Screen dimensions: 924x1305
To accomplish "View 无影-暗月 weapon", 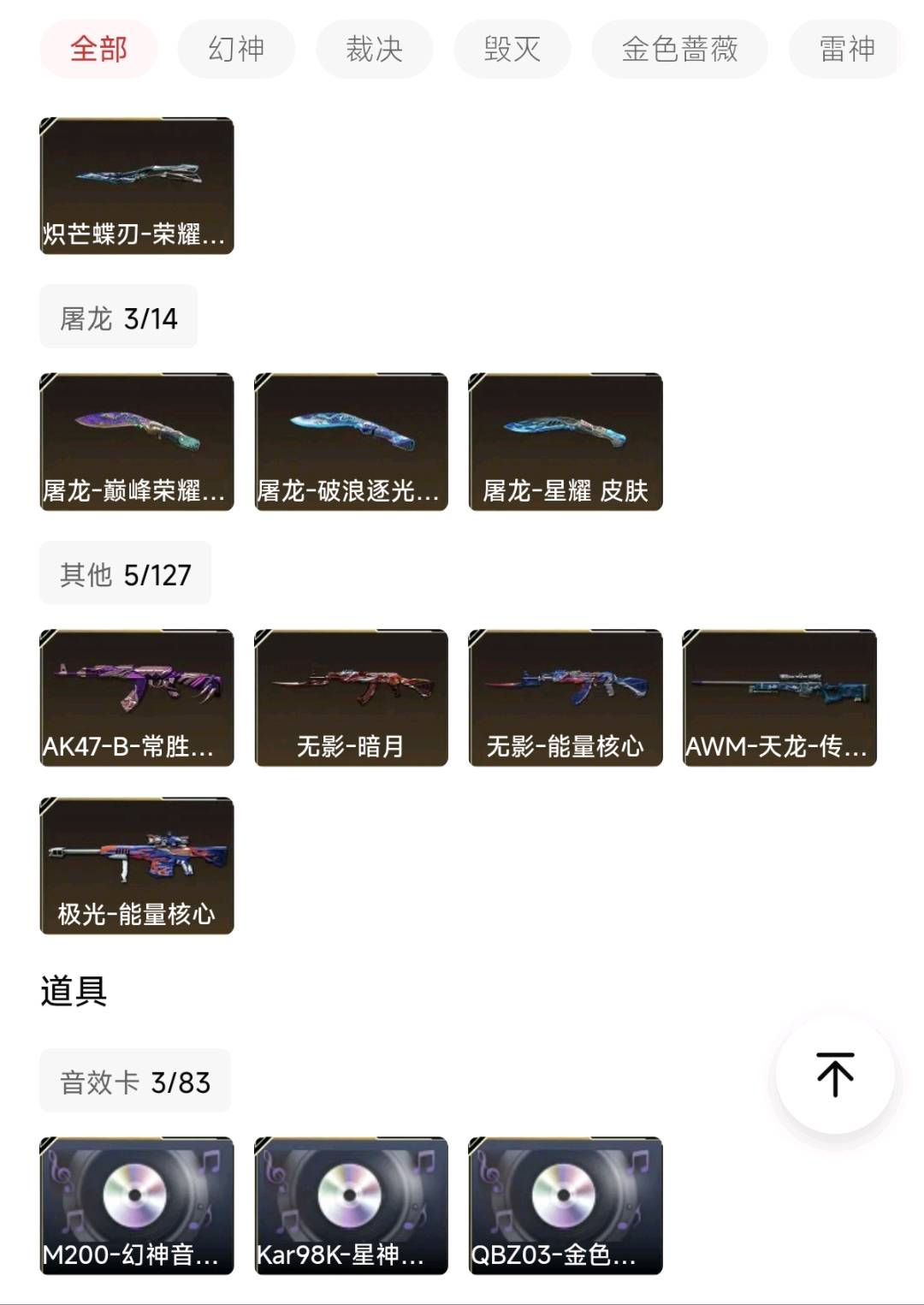I will point(351,697).
